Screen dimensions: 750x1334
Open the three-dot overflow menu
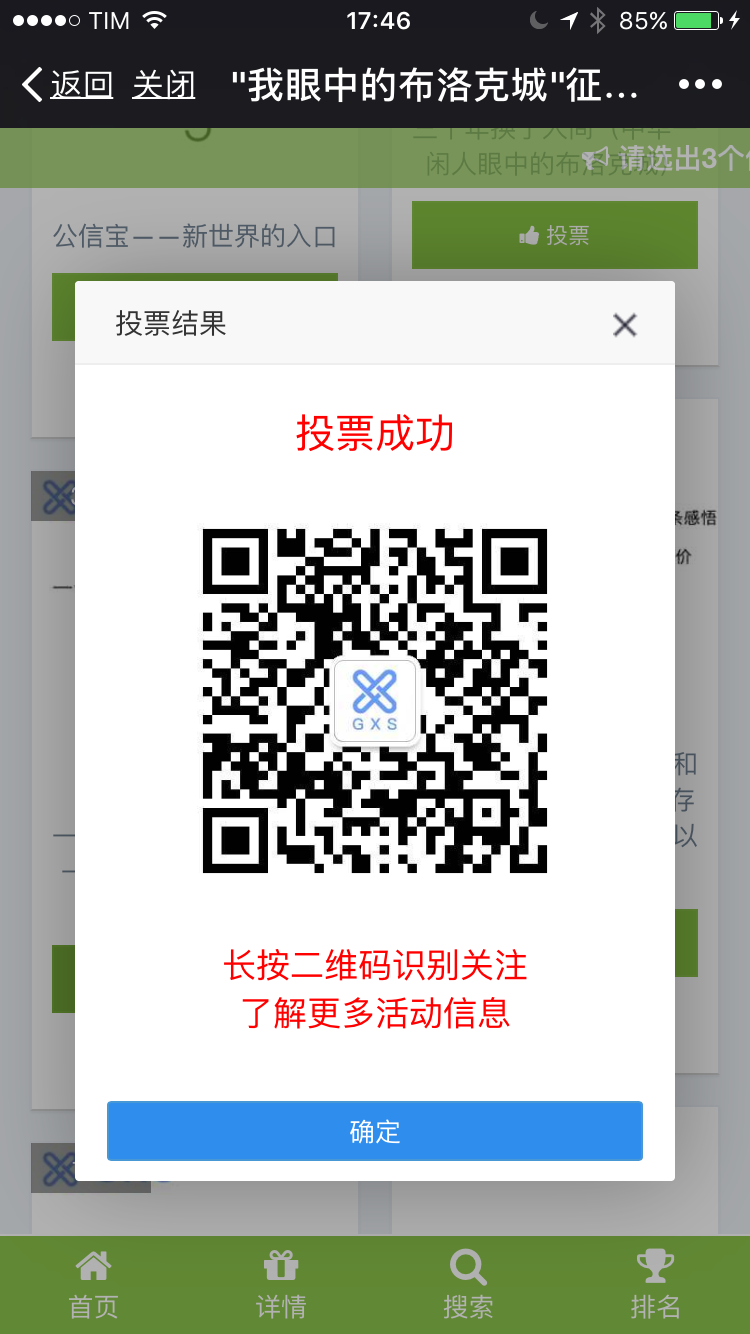point(700,85)
